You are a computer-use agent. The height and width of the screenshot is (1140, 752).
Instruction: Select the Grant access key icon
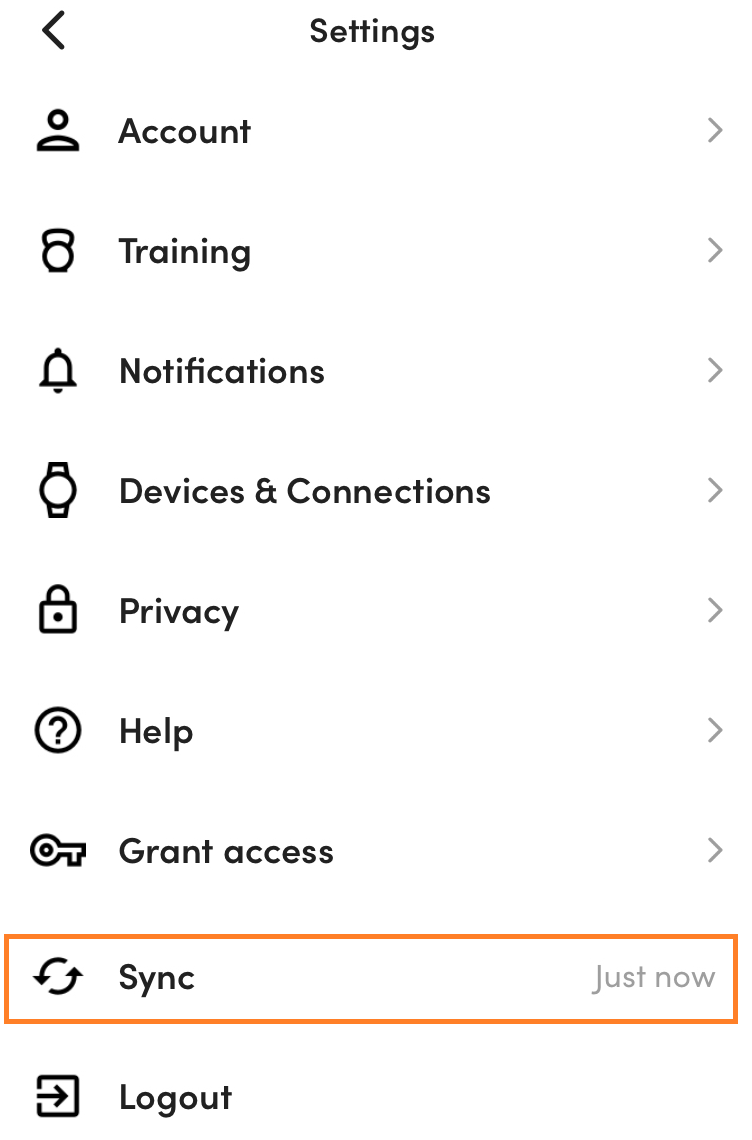tap(57, 850)
